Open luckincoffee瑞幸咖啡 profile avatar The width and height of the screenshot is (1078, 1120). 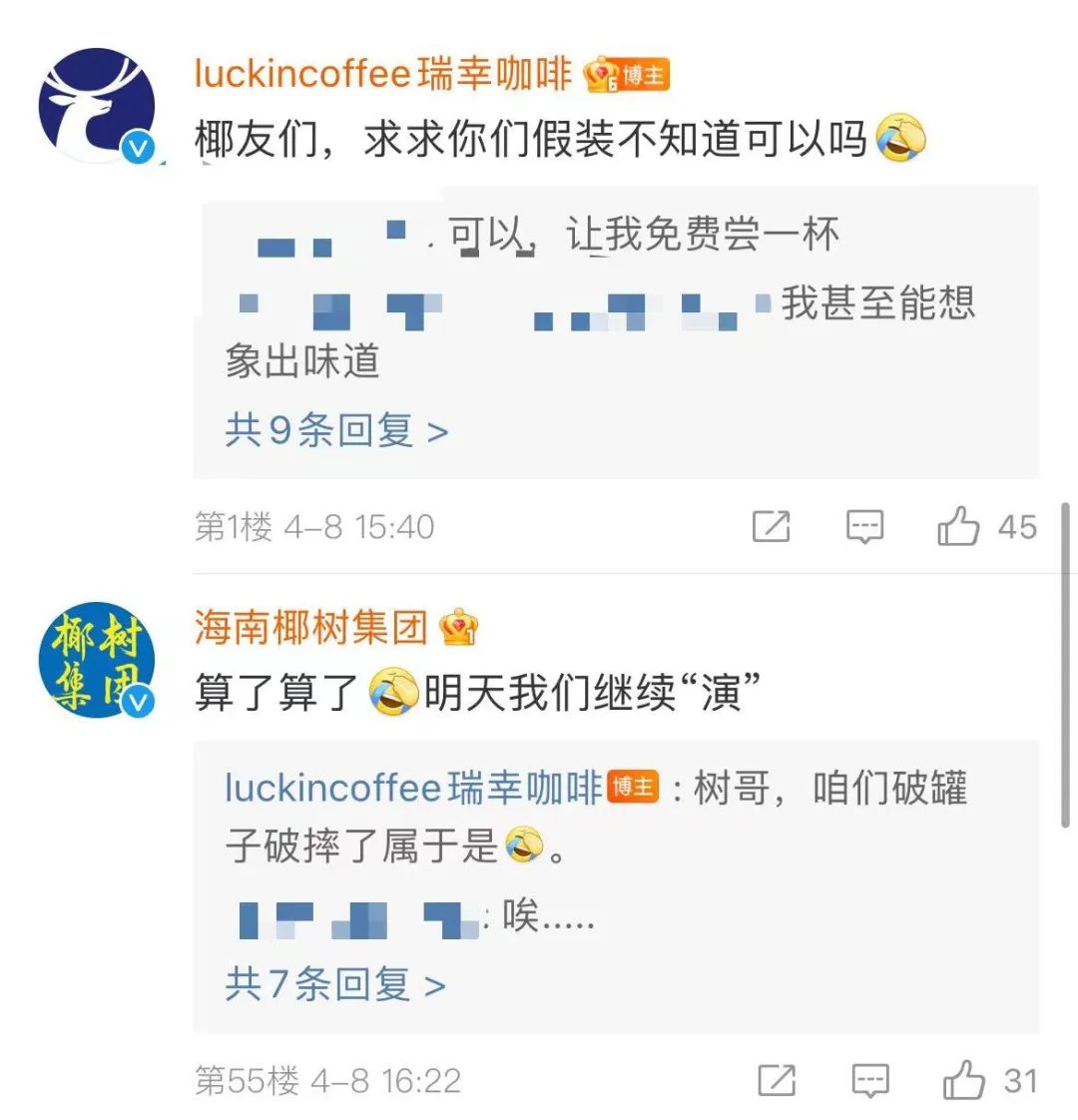tap(97, 107)
